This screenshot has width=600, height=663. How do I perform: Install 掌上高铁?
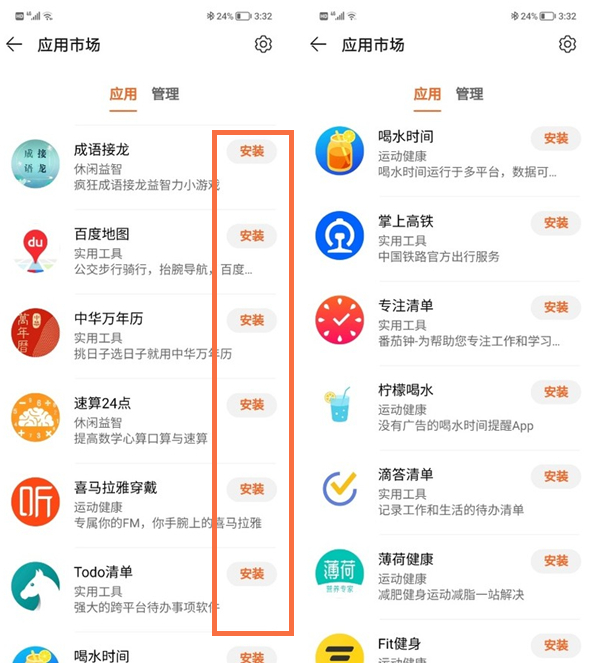coord(556,223)
